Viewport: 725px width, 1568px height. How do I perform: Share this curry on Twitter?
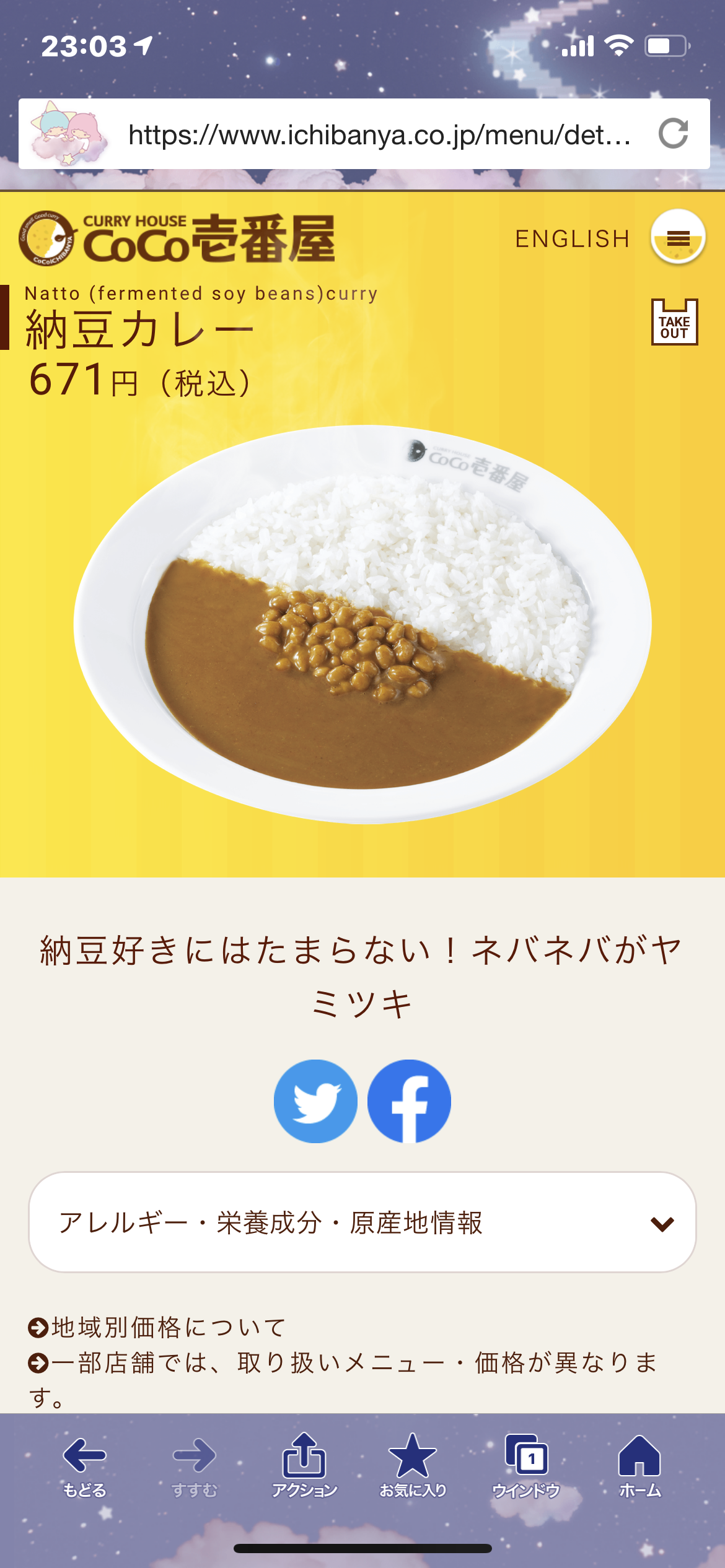point(315,1101)
